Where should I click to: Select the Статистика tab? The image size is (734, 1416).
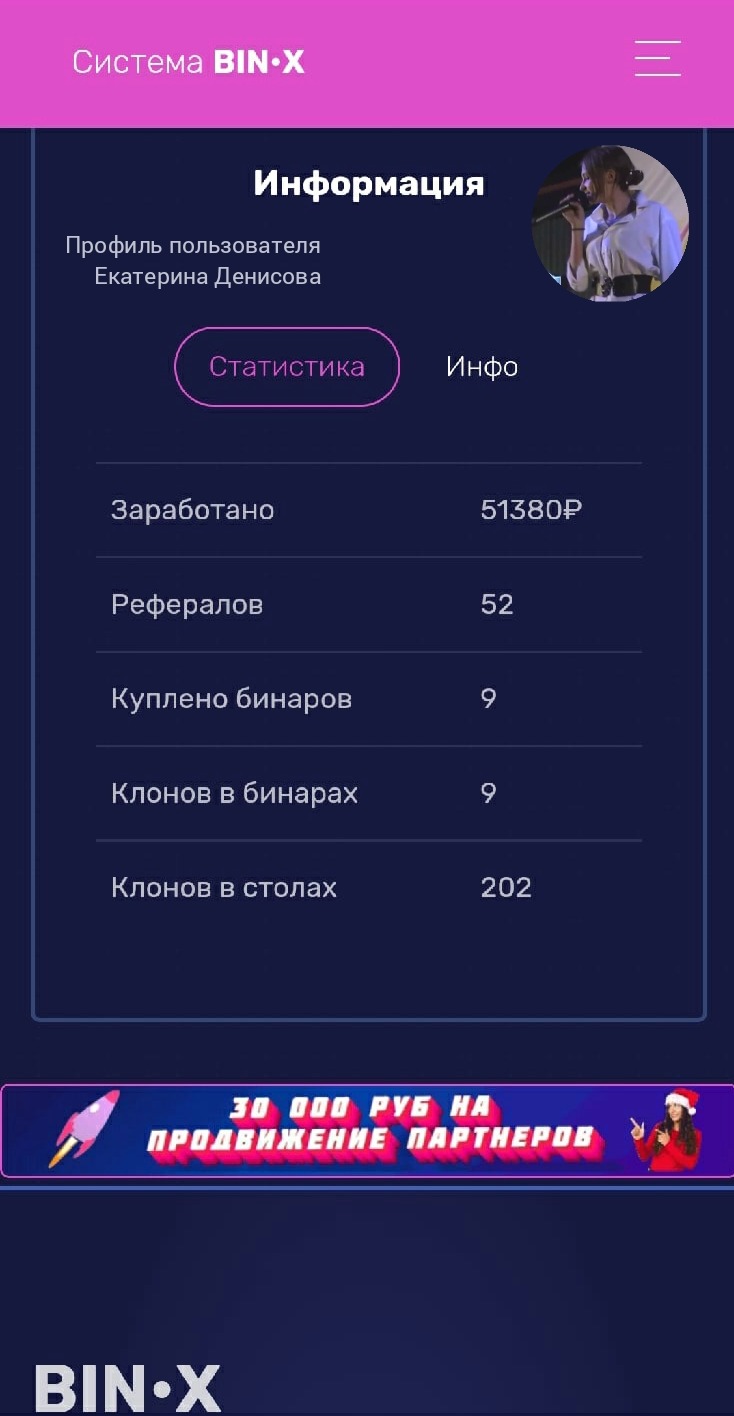coord(287,367)
